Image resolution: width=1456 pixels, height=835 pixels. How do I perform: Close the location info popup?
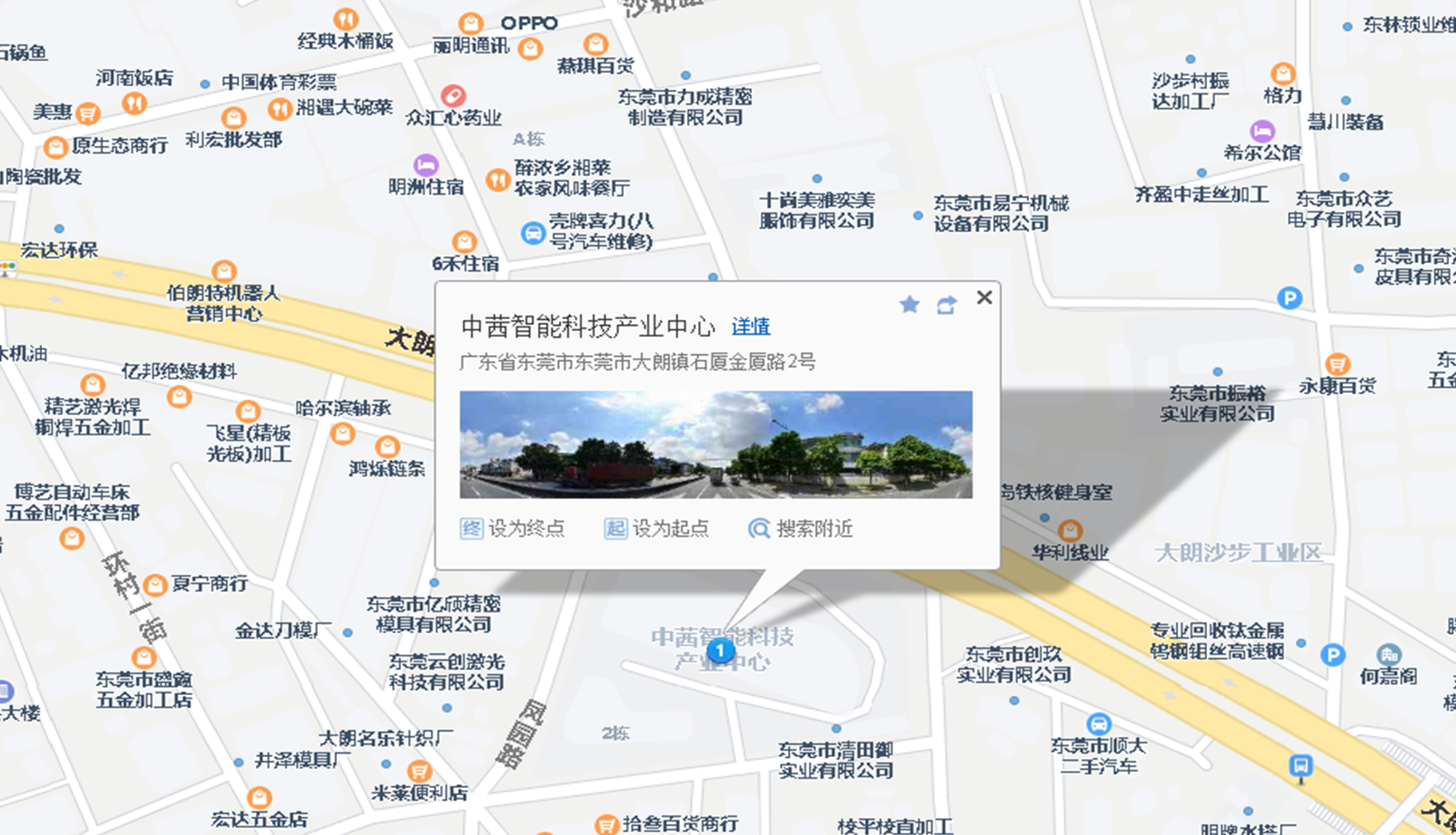(x=984, y=297)
